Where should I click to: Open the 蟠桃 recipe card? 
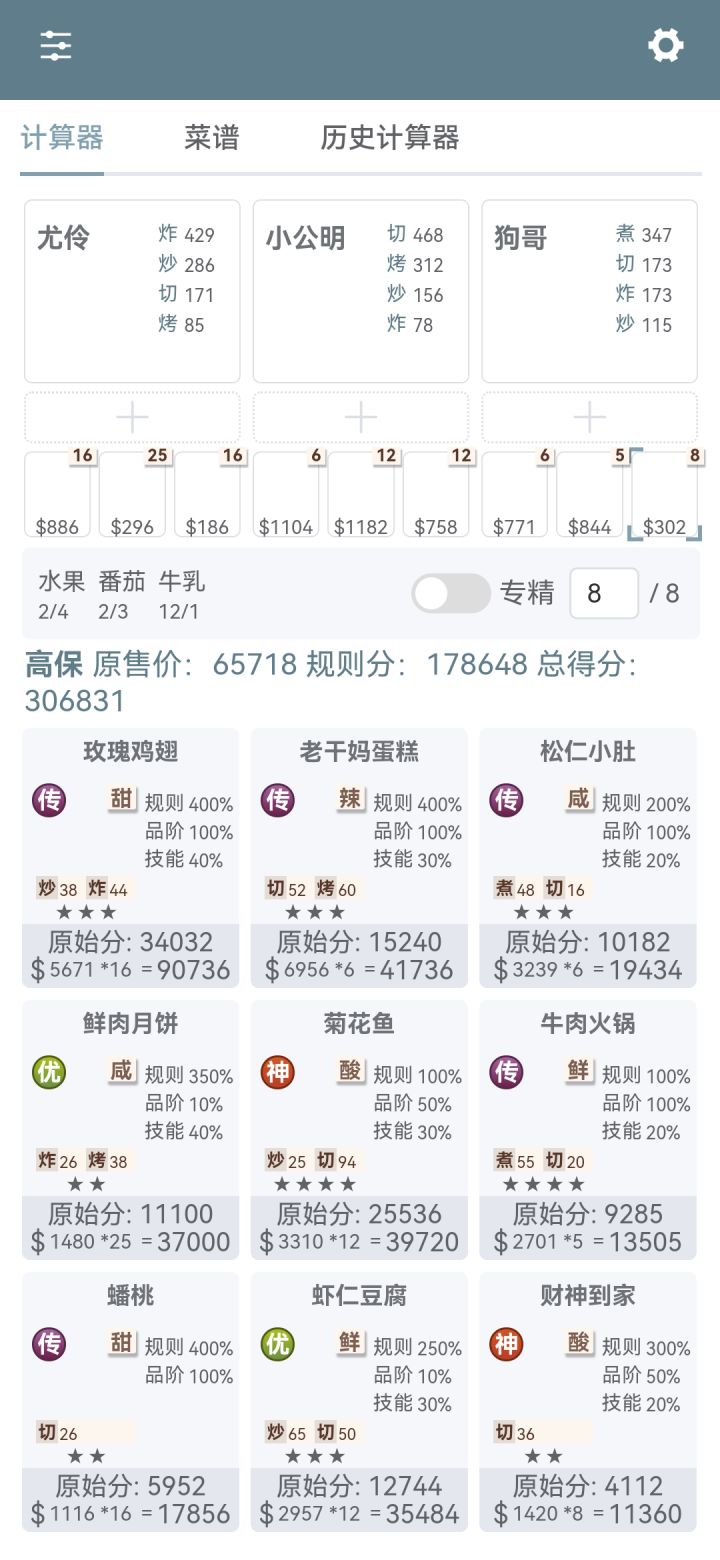click(131, 1402)
